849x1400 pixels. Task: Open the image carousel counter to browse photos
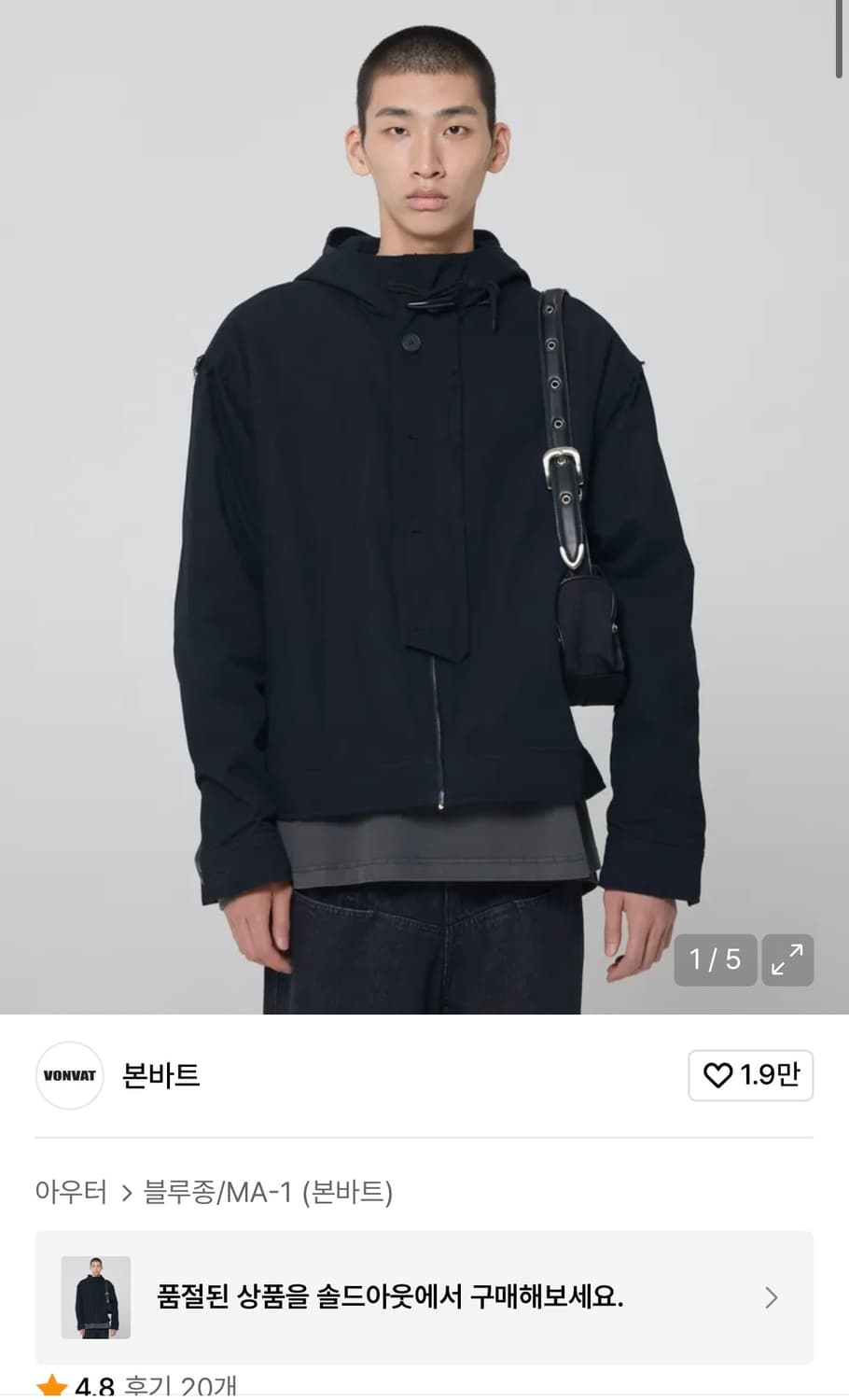click(x=715, y=959)
